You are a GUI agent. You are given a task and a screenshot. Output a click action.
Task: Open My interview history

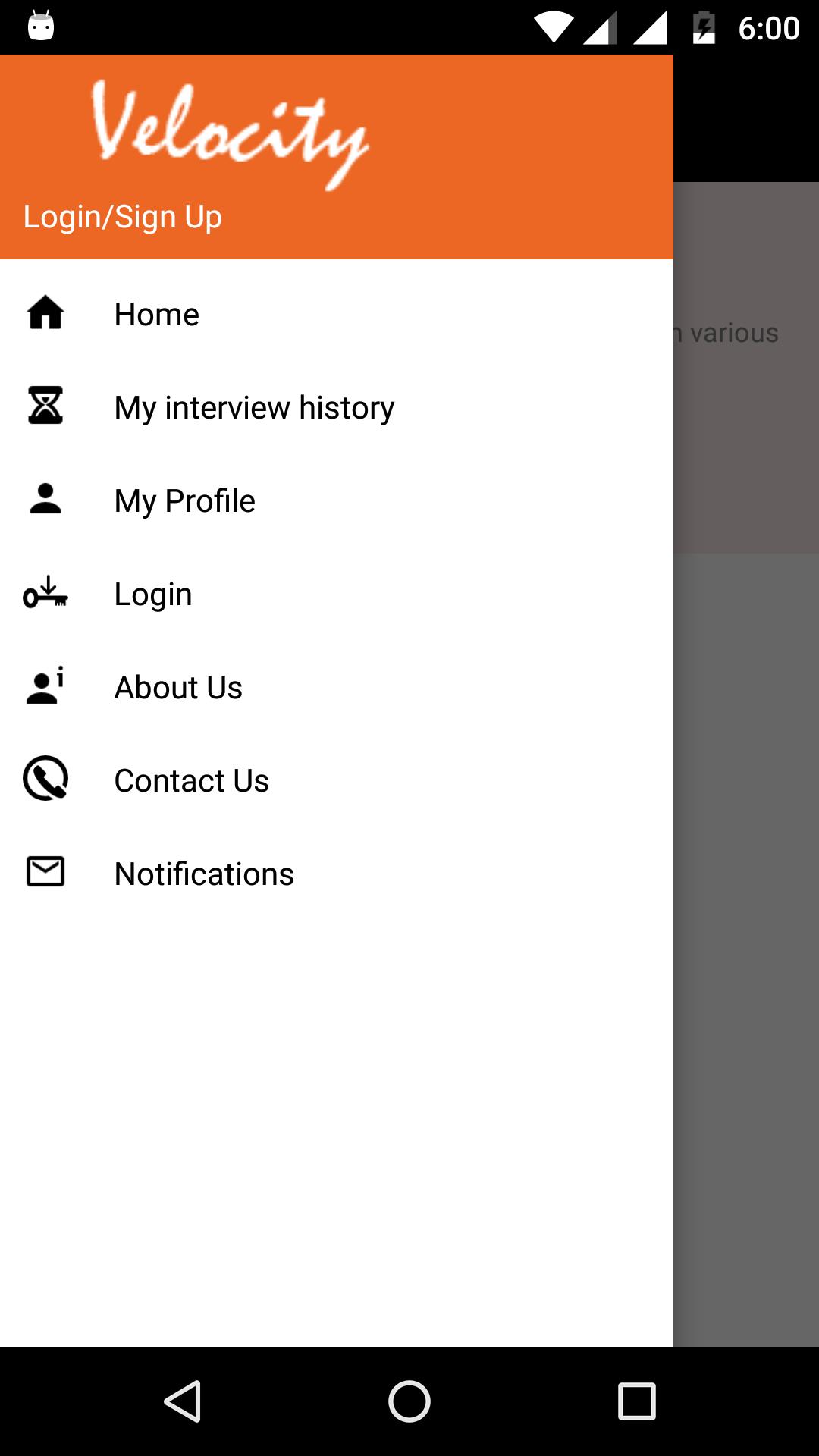(x=337, y=407)
